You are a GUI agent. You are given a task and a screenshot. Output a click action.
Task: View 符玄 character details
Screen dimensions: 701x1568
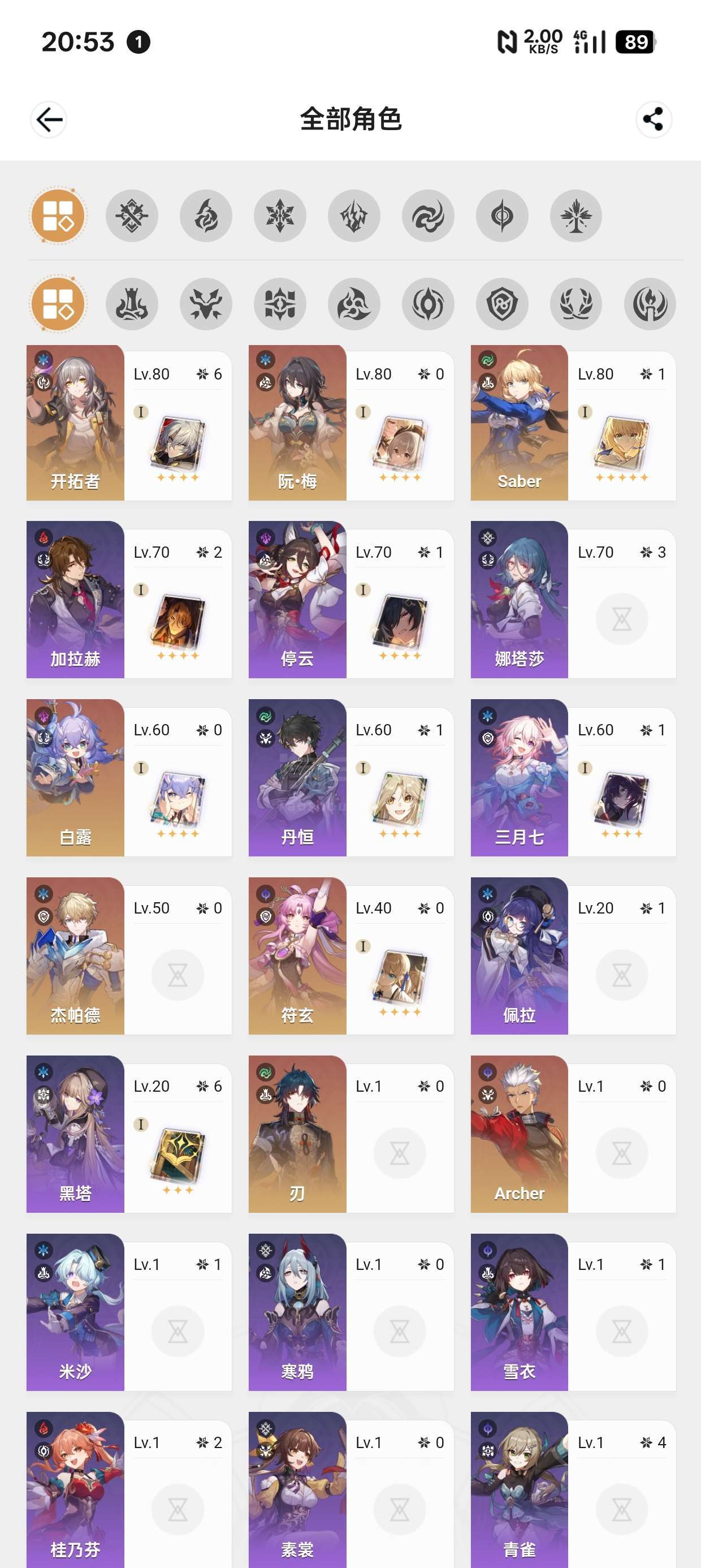[351, 955]
